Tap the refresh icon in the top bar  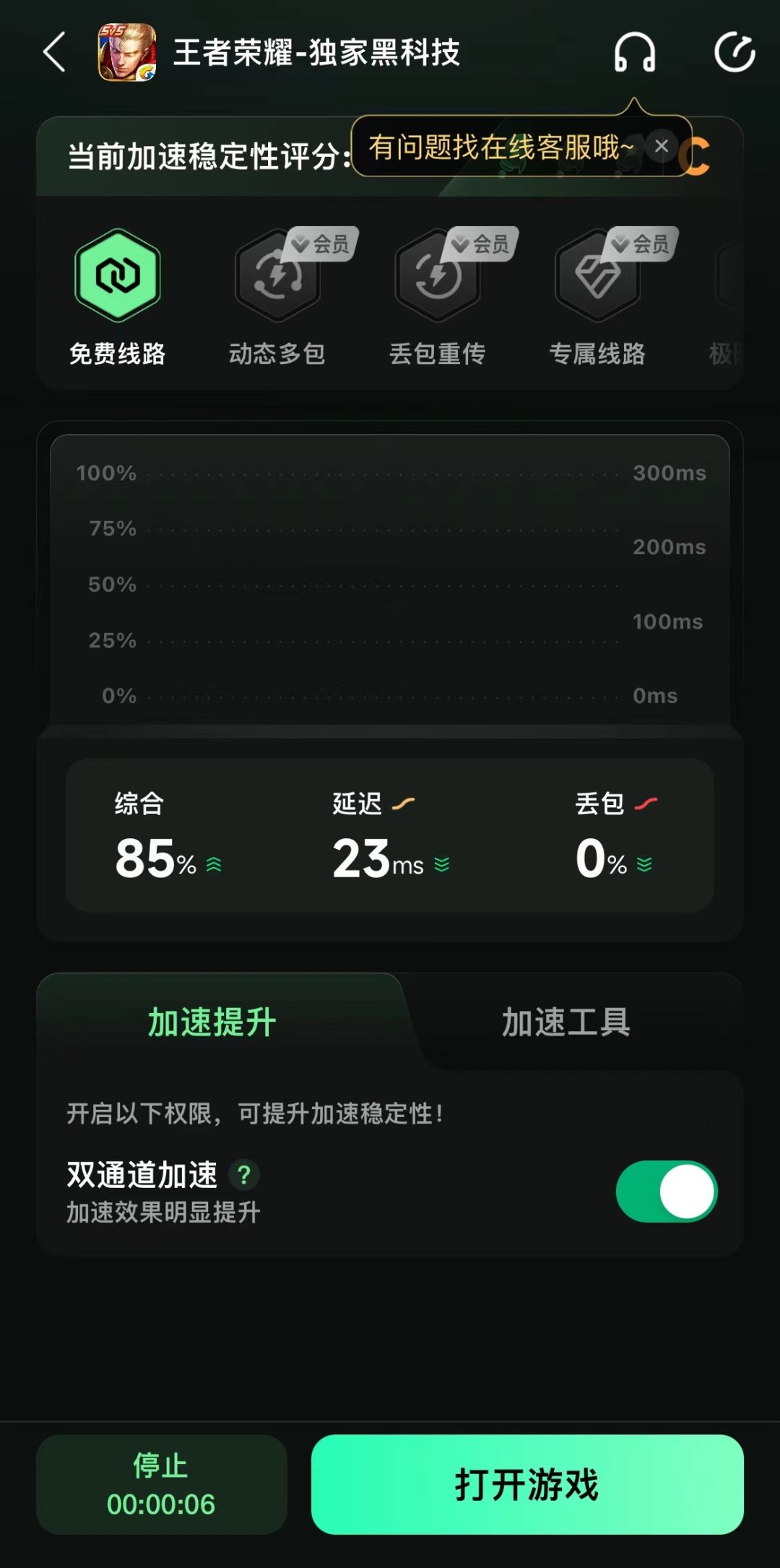[735, 52]
